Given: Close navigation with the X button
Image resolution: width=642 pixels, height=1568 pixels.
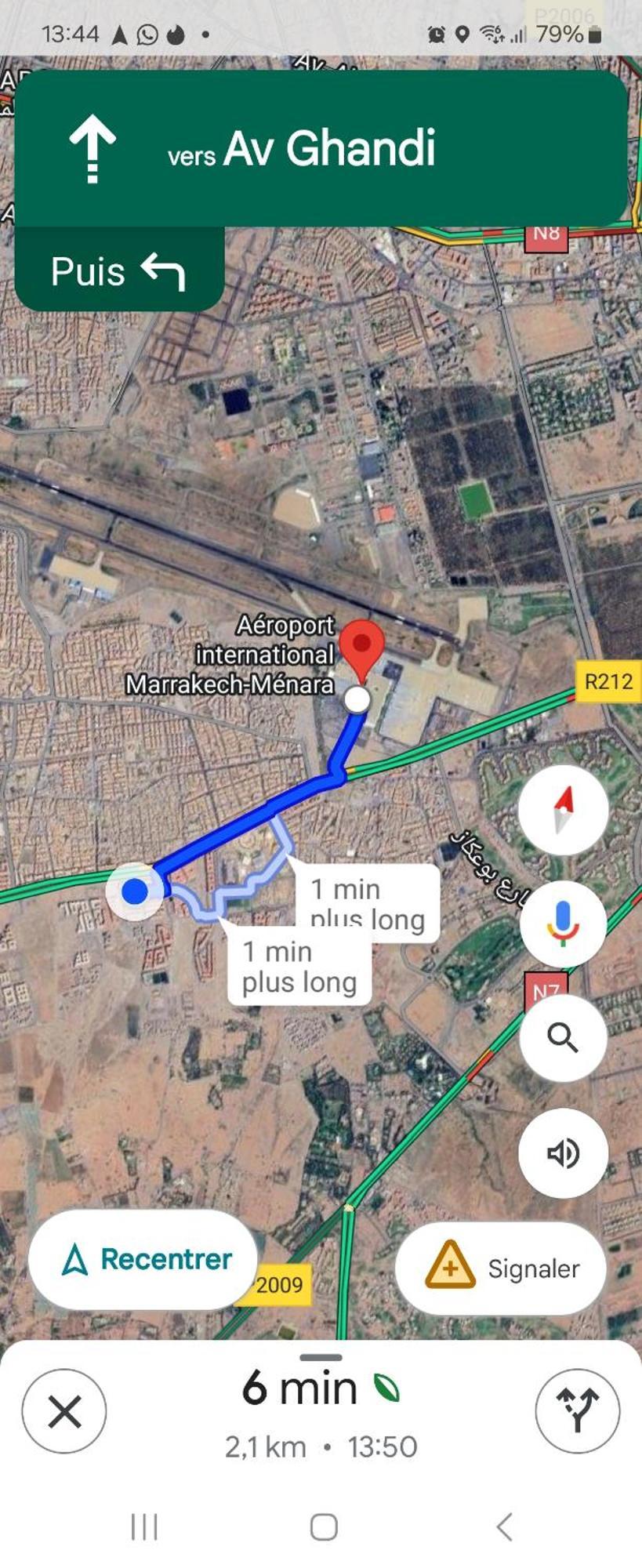Looking at the screenshot, I should click(64, 1412).
